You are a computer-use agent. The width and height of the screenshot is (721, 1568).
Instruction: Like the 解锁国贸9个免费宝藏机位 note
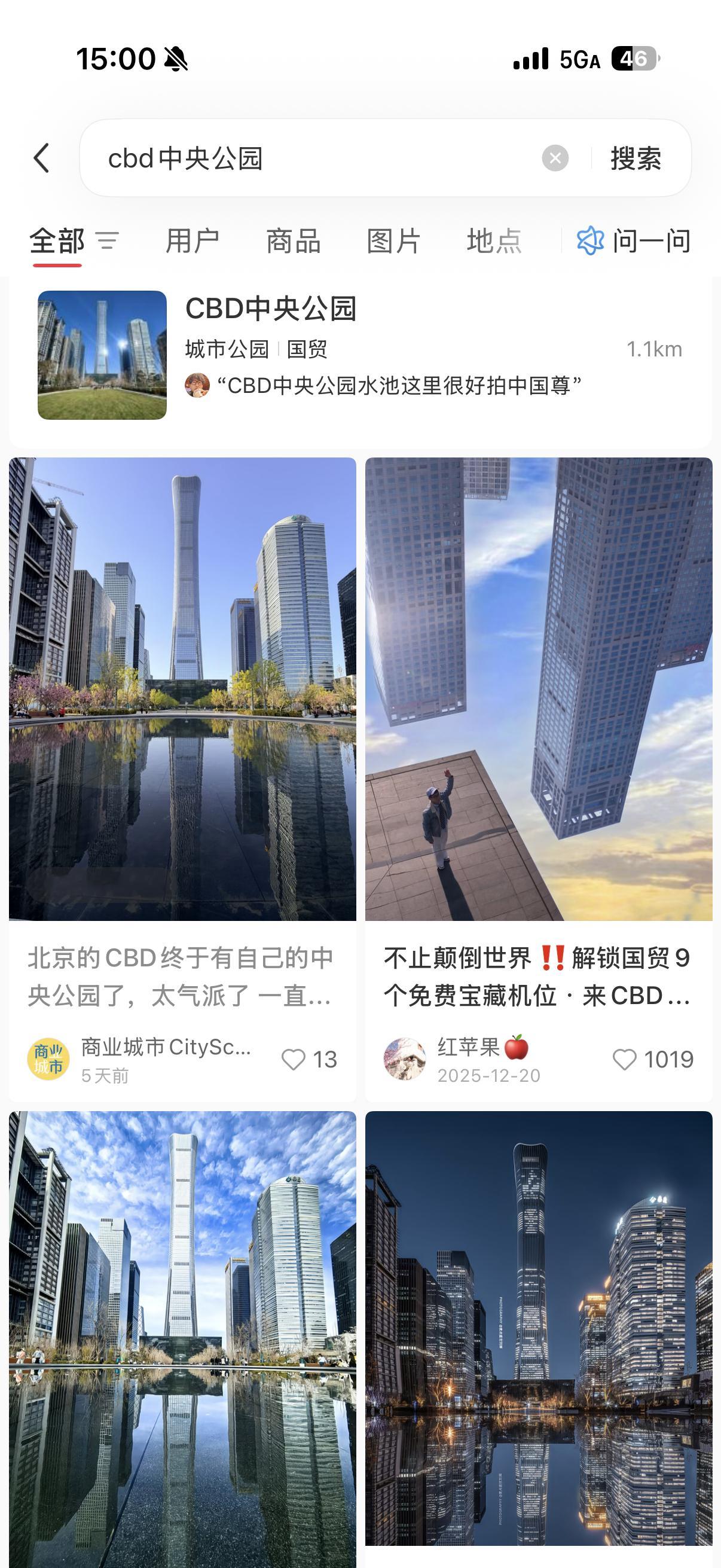click(625, 1058)
